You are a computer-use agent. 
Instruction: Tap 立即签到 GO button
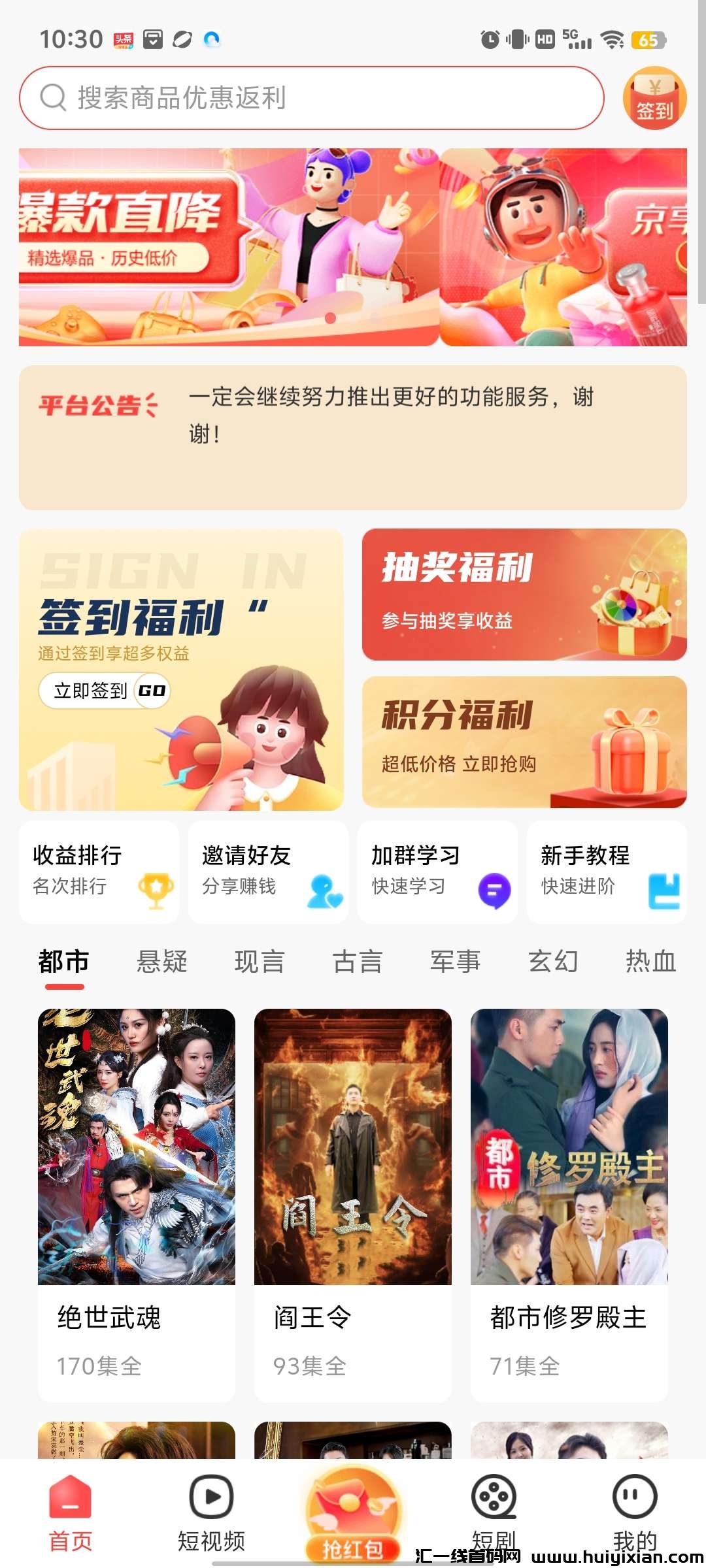pos(105,691)
